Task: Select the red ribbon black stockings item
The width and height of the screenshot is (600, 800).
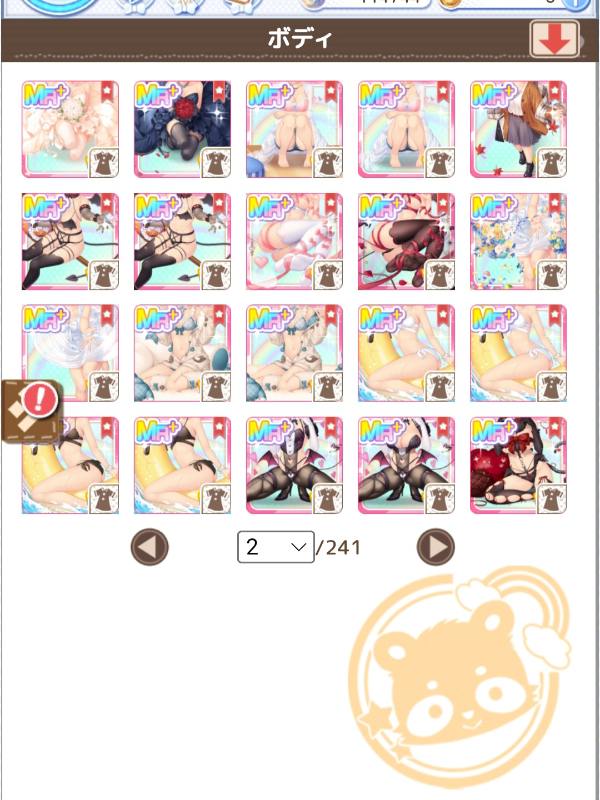Action: [x=406, y=242]
